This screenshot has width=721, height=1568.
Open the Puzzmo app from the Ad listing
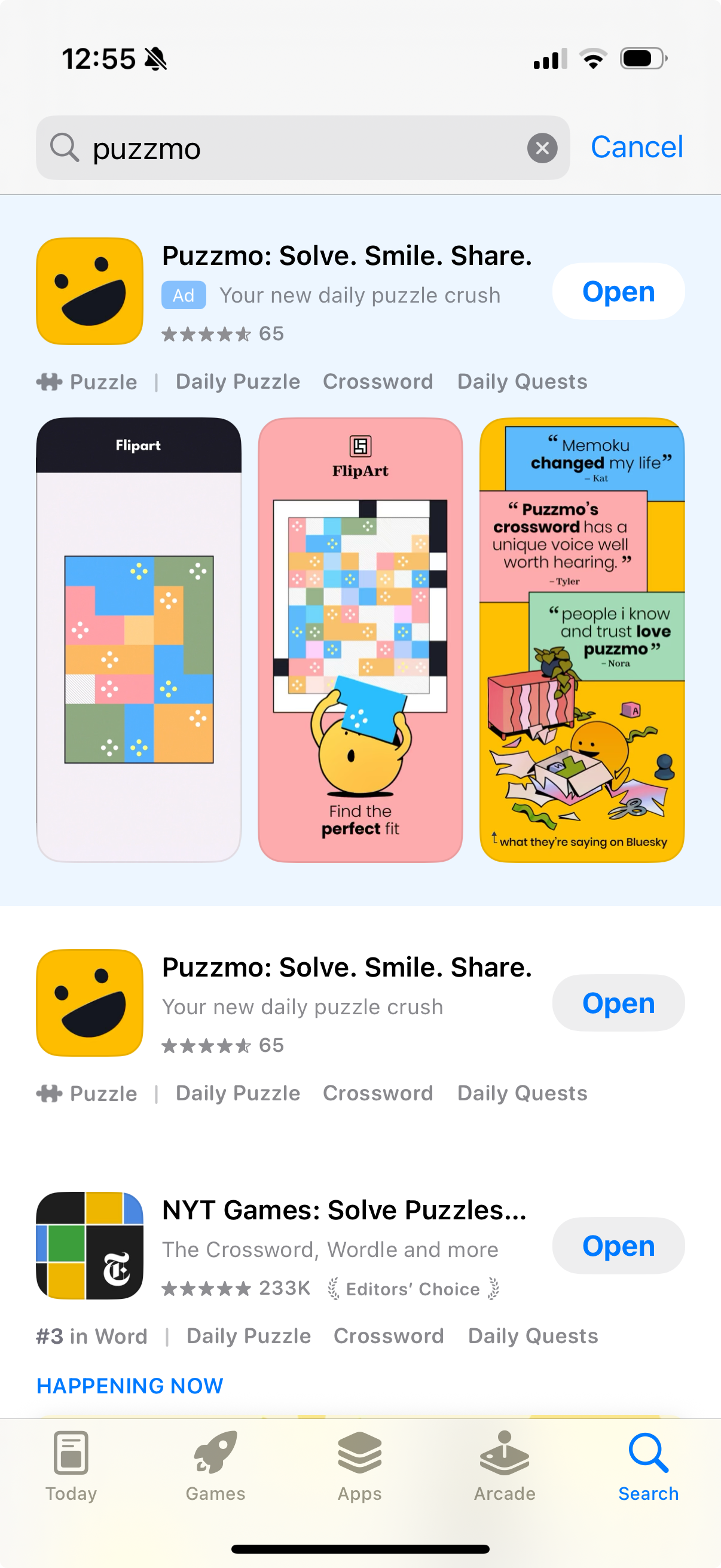coord(618,292)
